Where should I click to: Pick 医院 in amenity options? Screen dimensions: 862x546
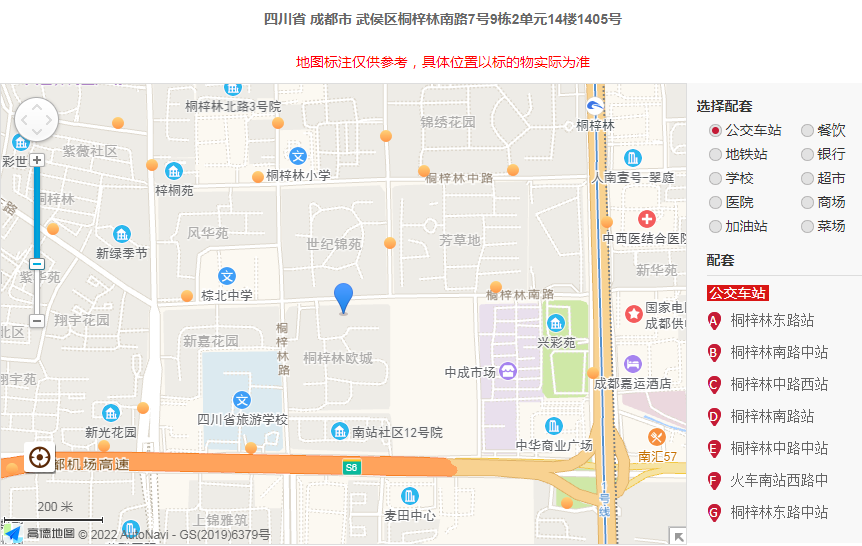pos(716,202)
